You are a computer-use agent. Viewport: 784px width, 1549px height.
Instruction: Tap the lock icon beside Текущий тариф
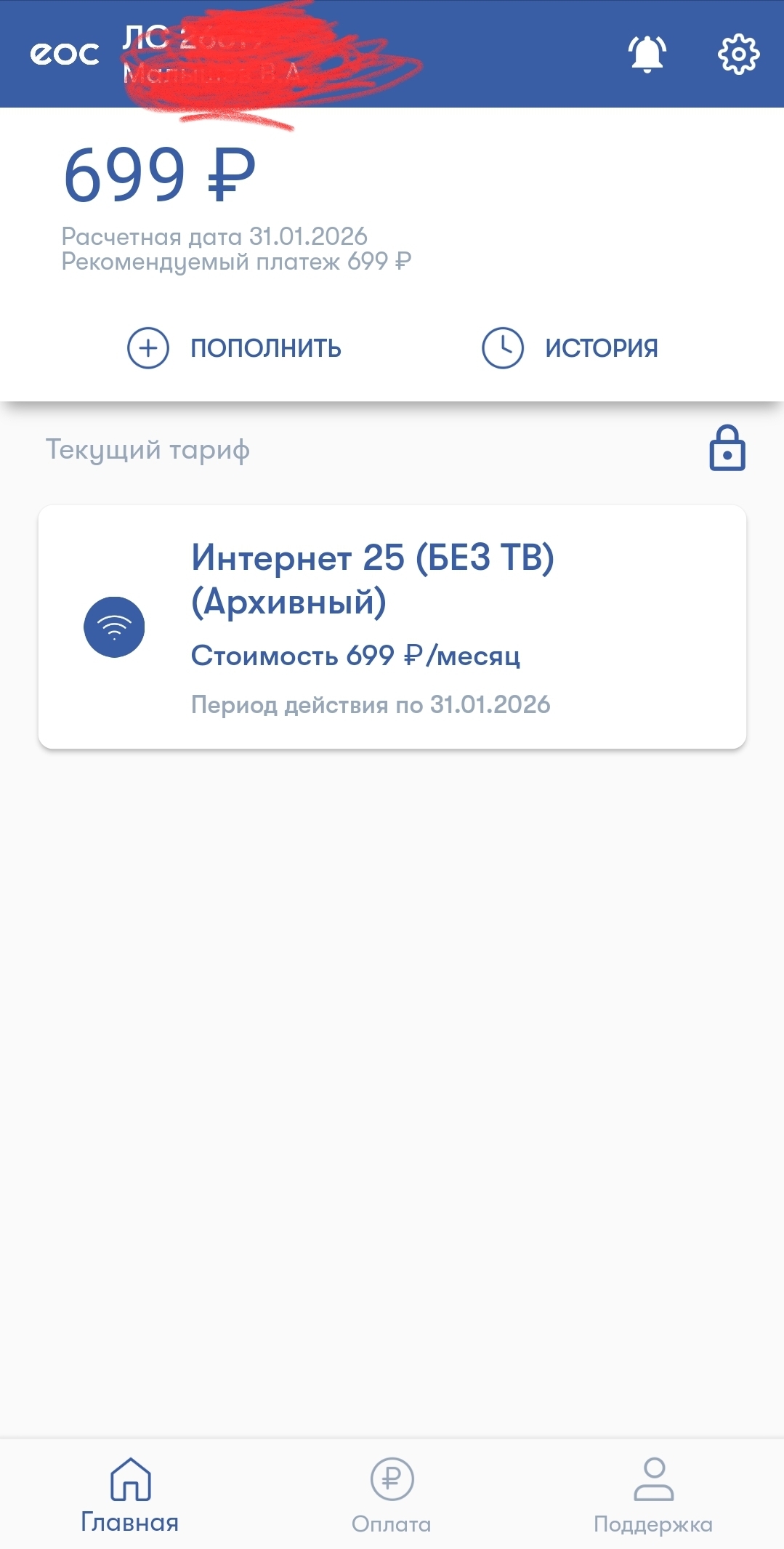pos(727,448)
